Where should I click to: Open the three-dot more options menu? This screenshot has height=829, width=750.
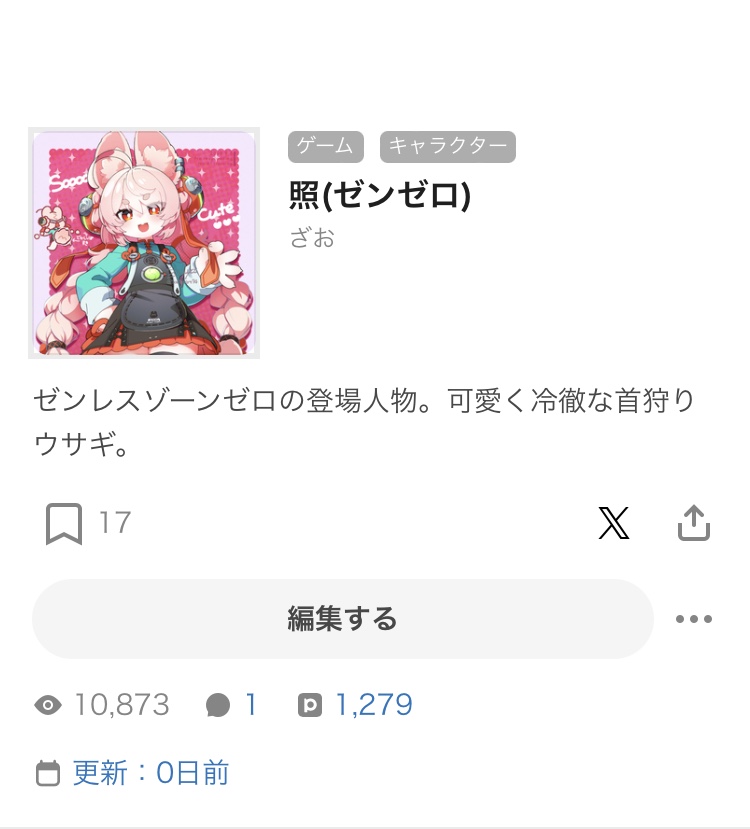click(693, 619)
